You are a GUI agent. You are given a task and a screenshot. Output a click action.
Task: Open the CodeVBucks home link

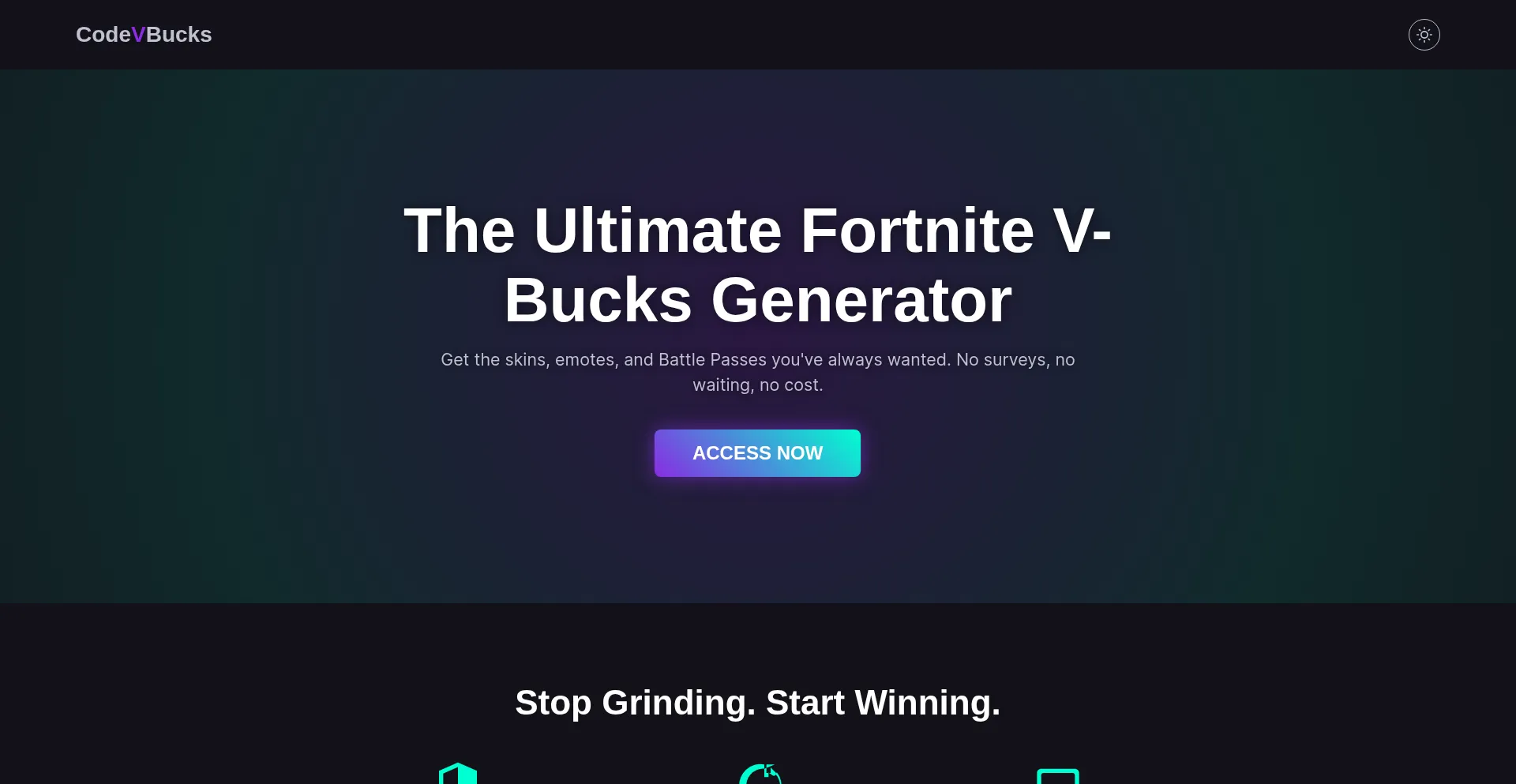[x=144, y=35]
